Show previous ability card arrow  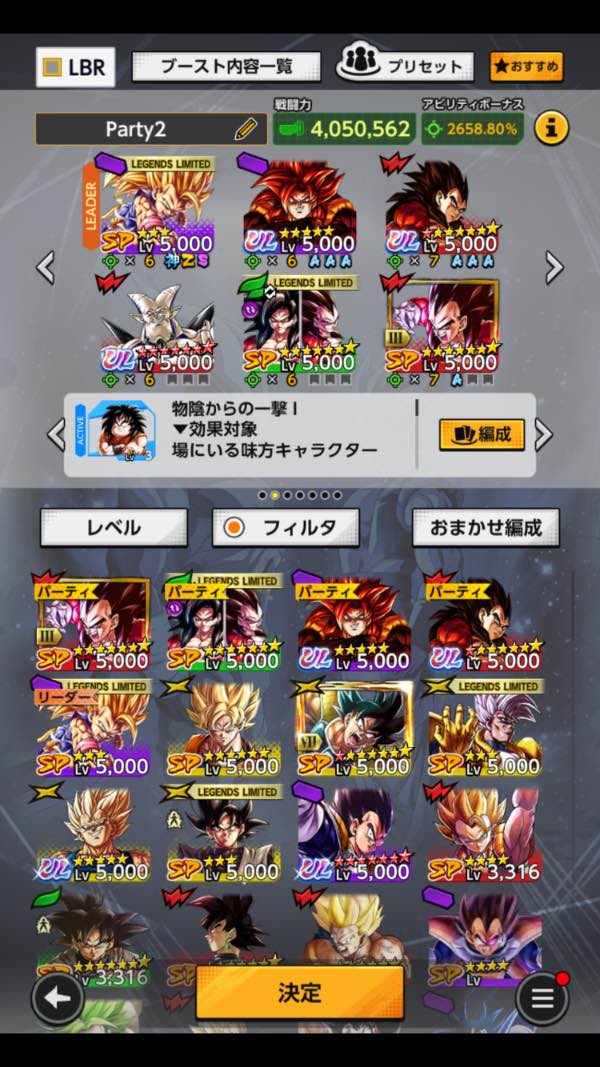pyautogui.click(x=56, y=434)
